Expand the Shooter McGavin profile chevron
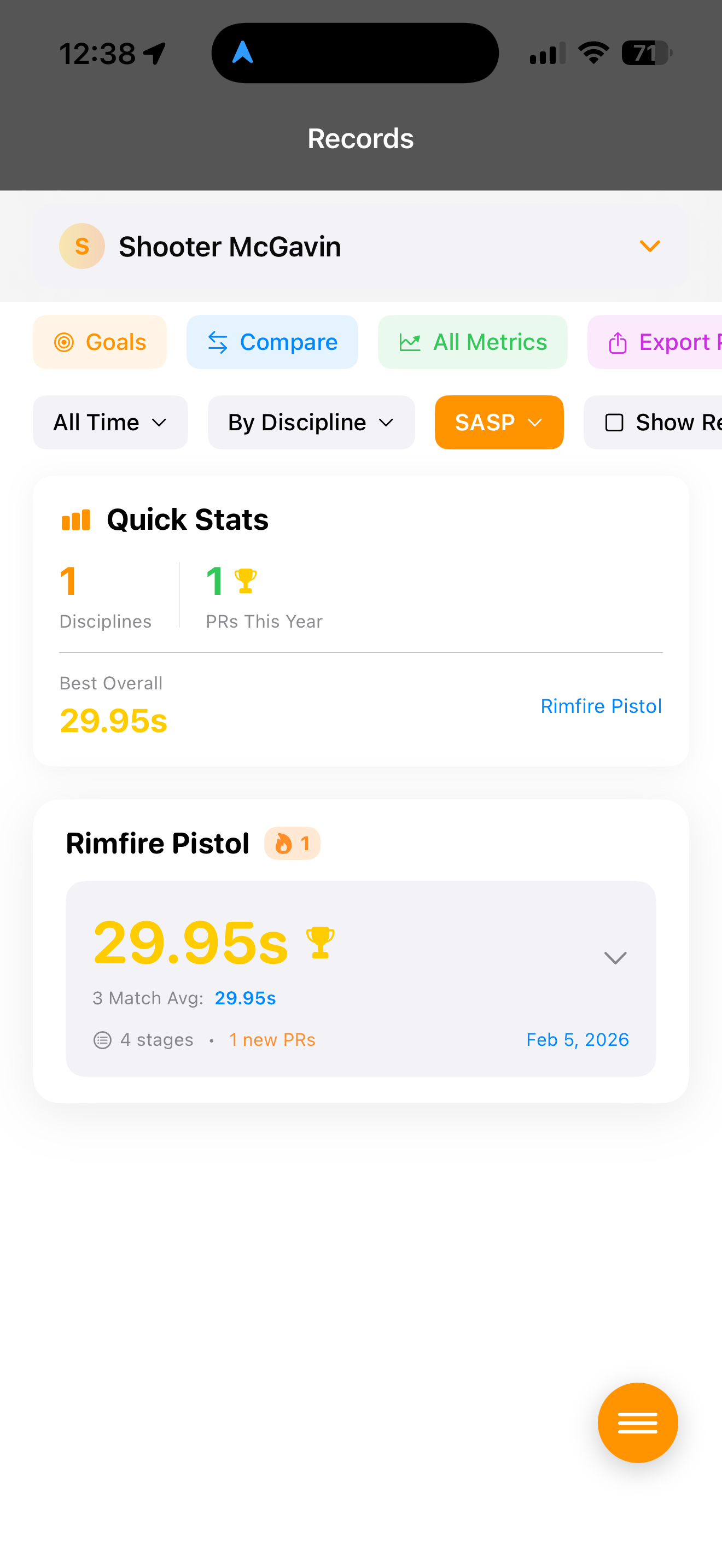This screenshot has height=1568, width=722. (650, 246)
